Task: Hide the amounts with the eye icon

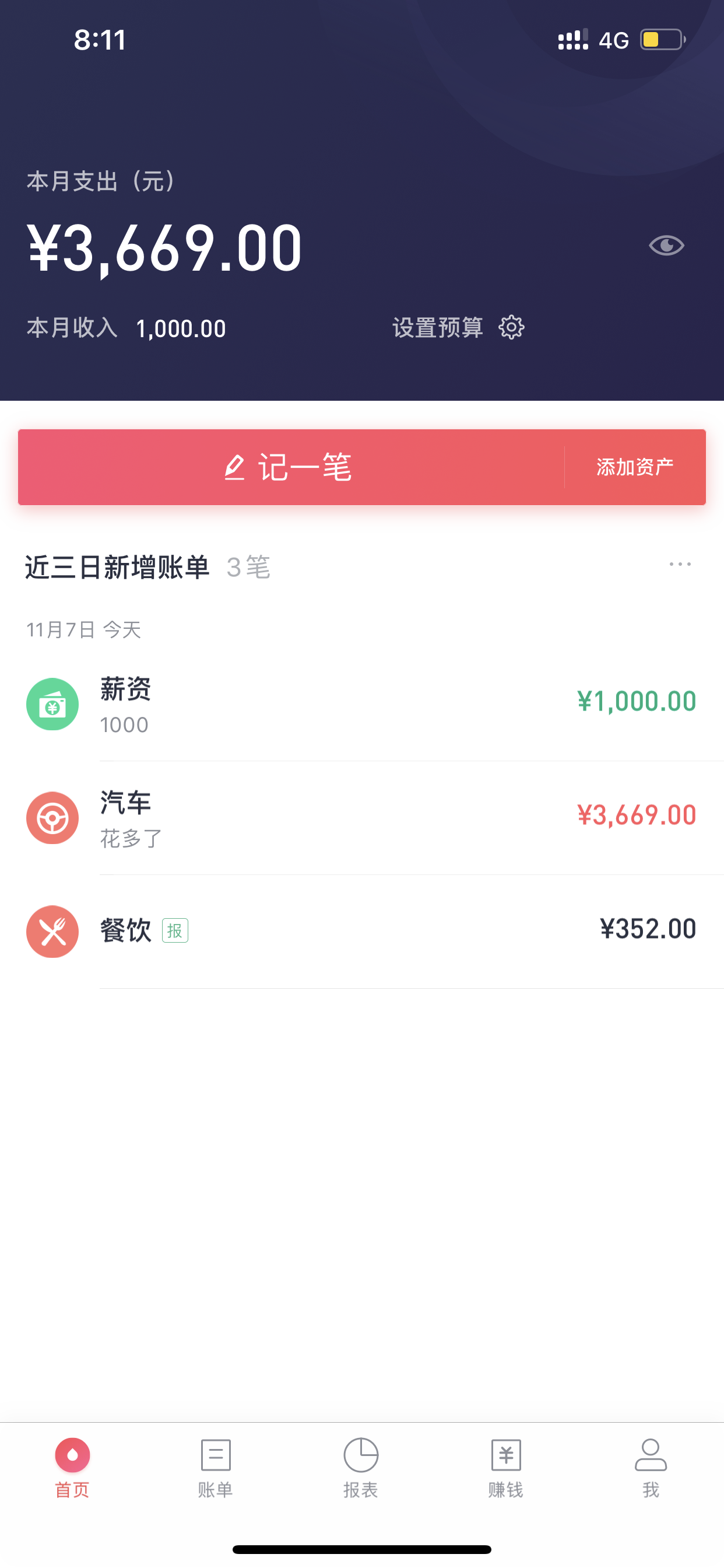Action: click(x=666, y=246)
